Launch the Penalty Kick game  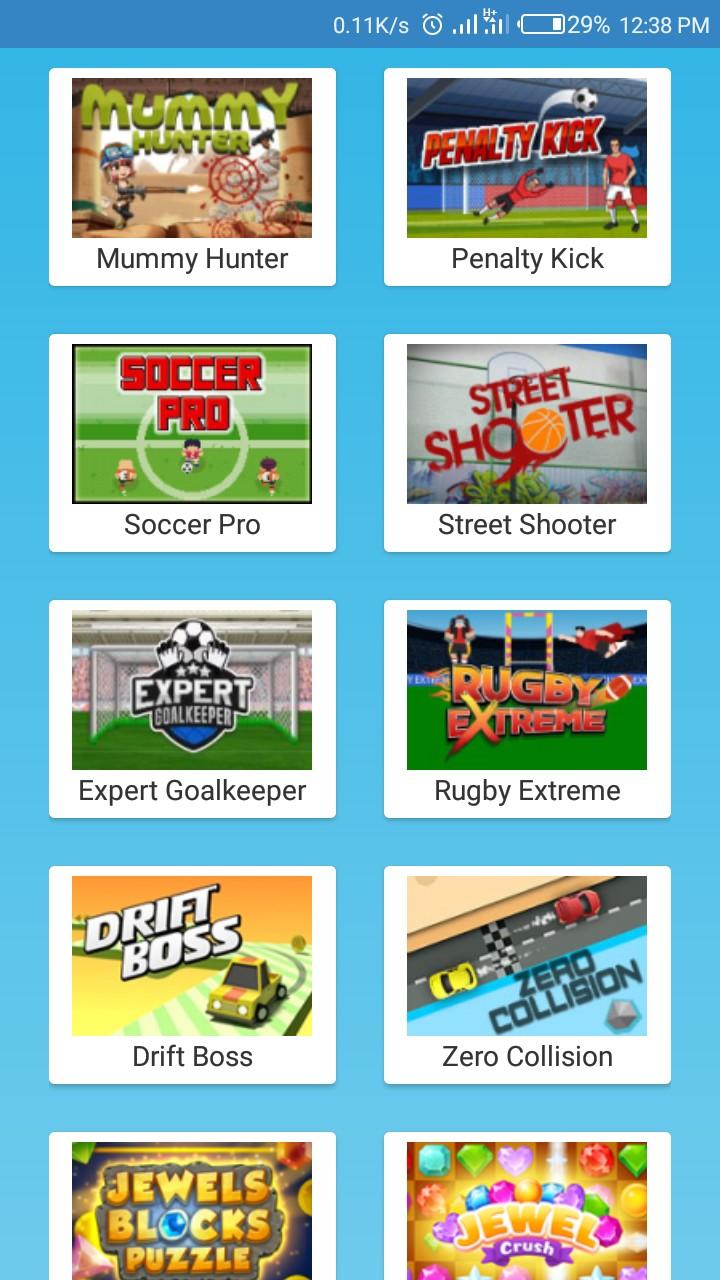527,177
